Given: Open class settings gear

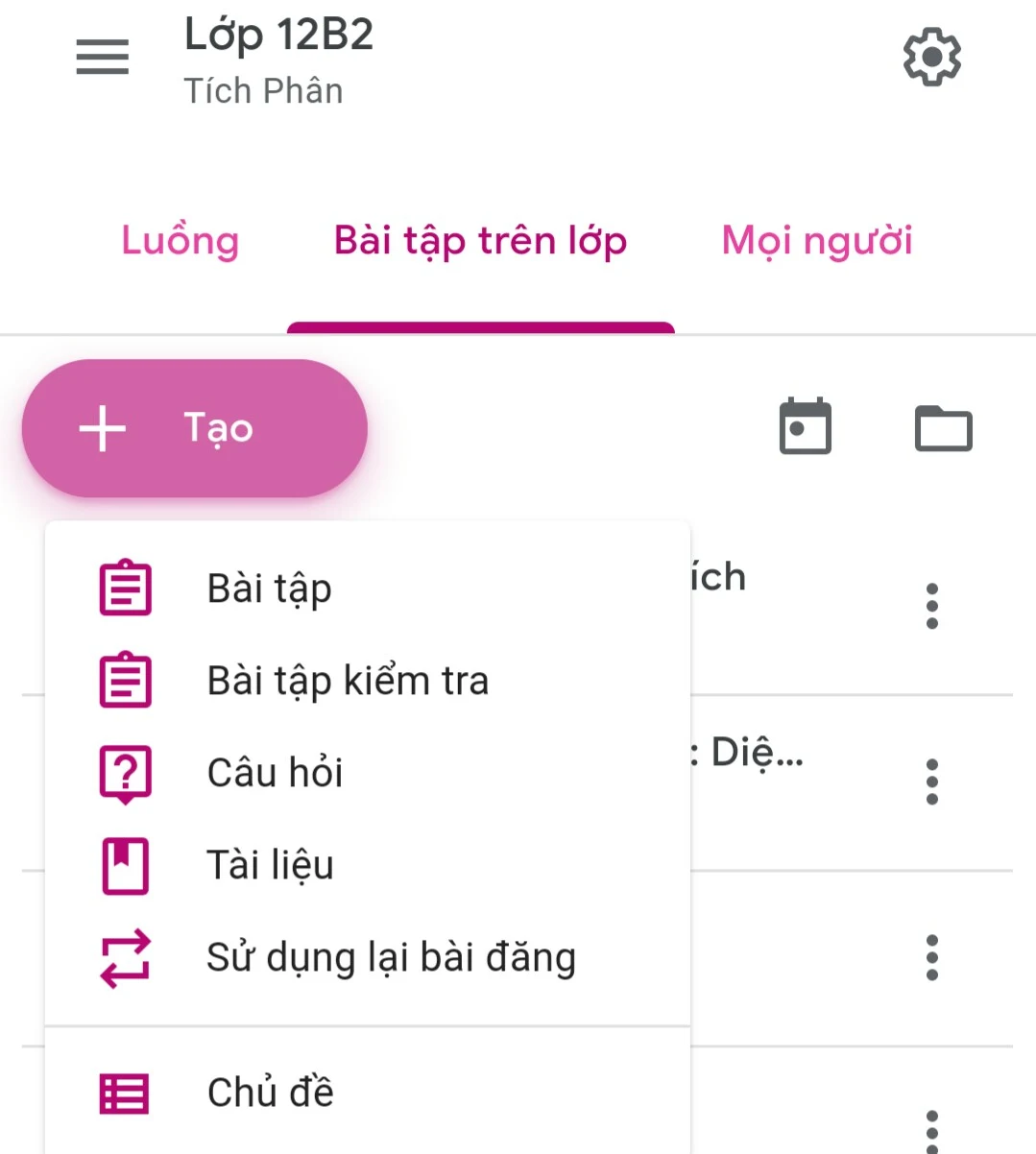Looking at the screenshot, I should (x=931, y=58).
